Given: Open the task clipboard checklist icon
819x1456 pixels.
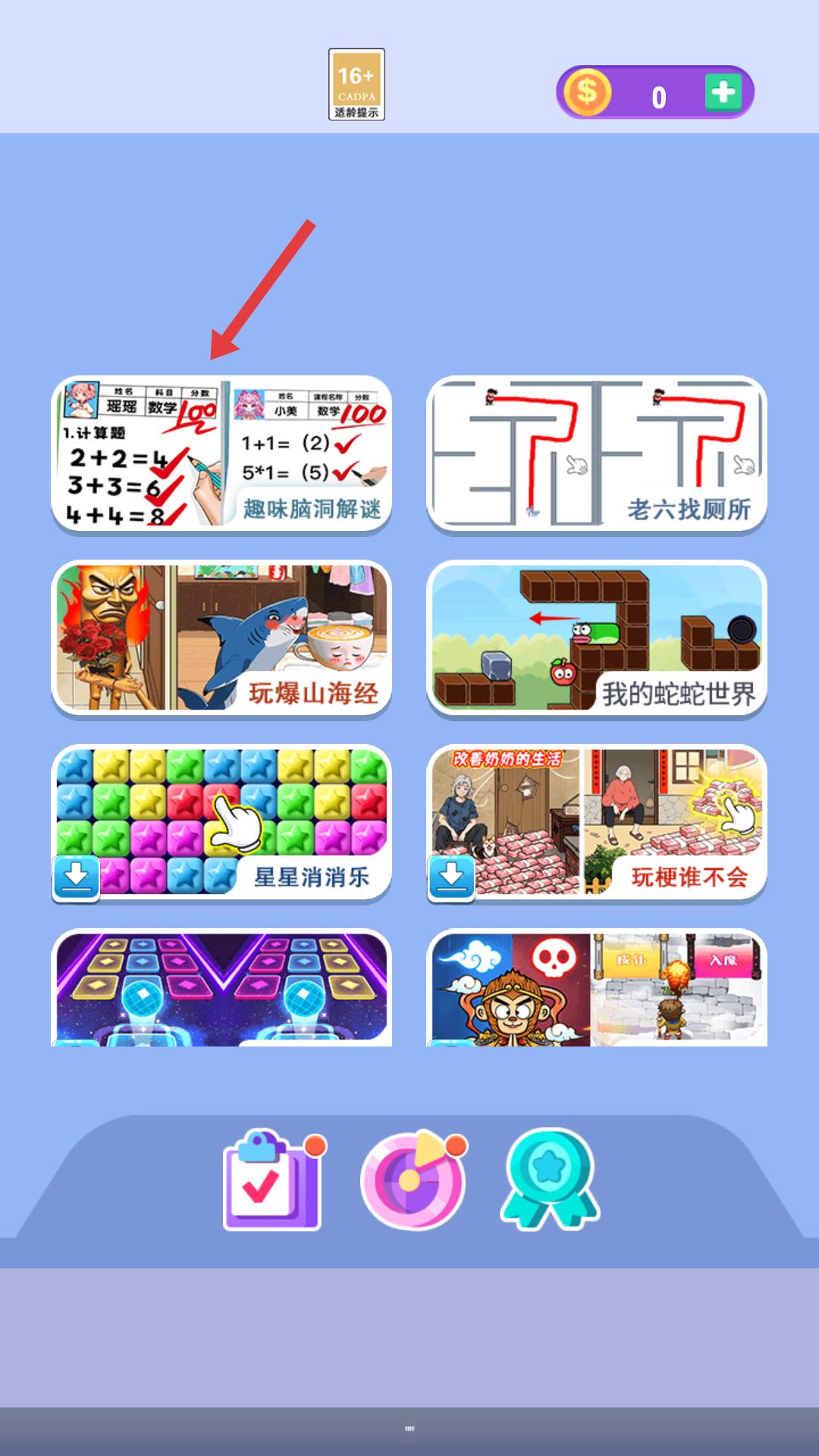Looking at the screenshot, I should click(274, 1180).
